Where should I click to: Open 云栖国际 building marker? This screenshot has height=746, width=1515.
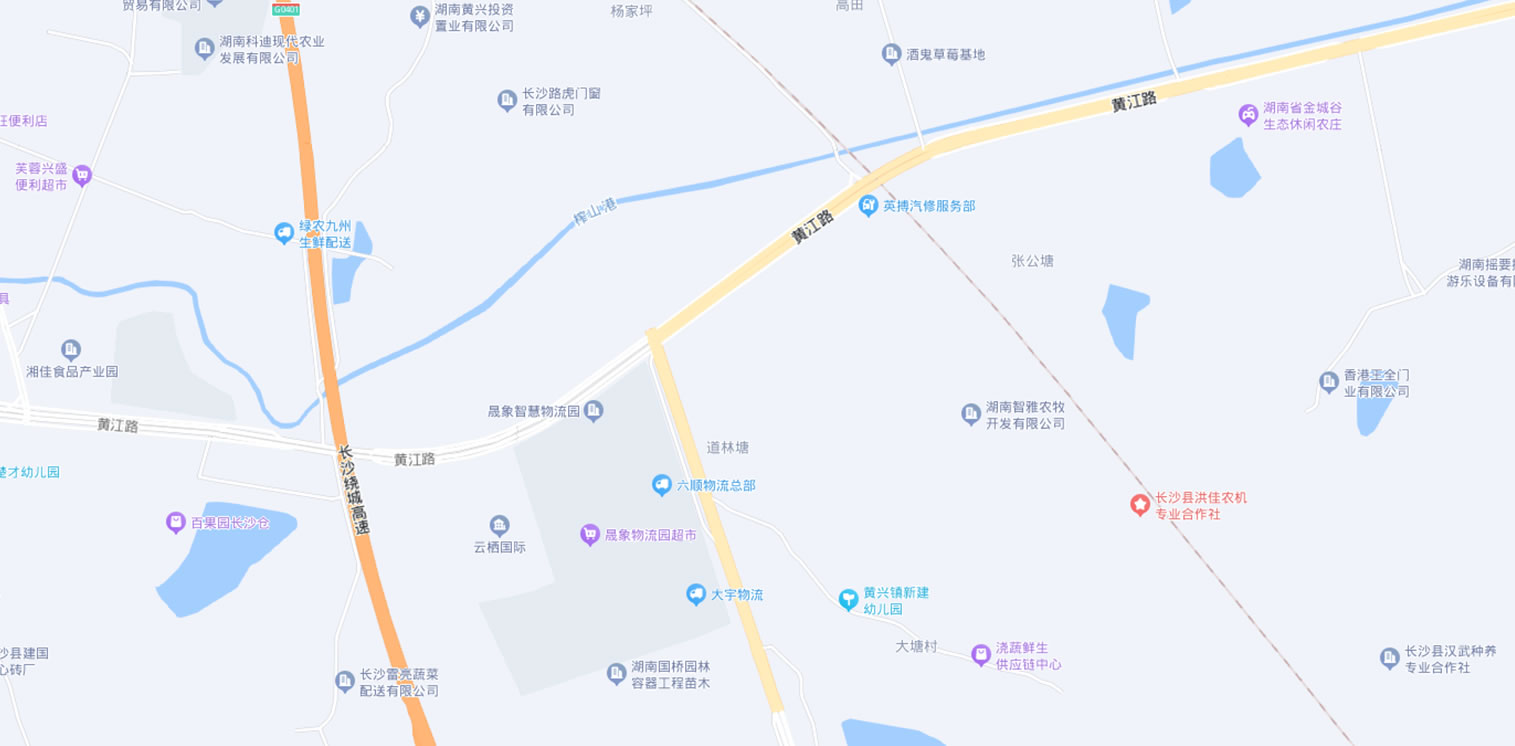click(x=499, y=526)
